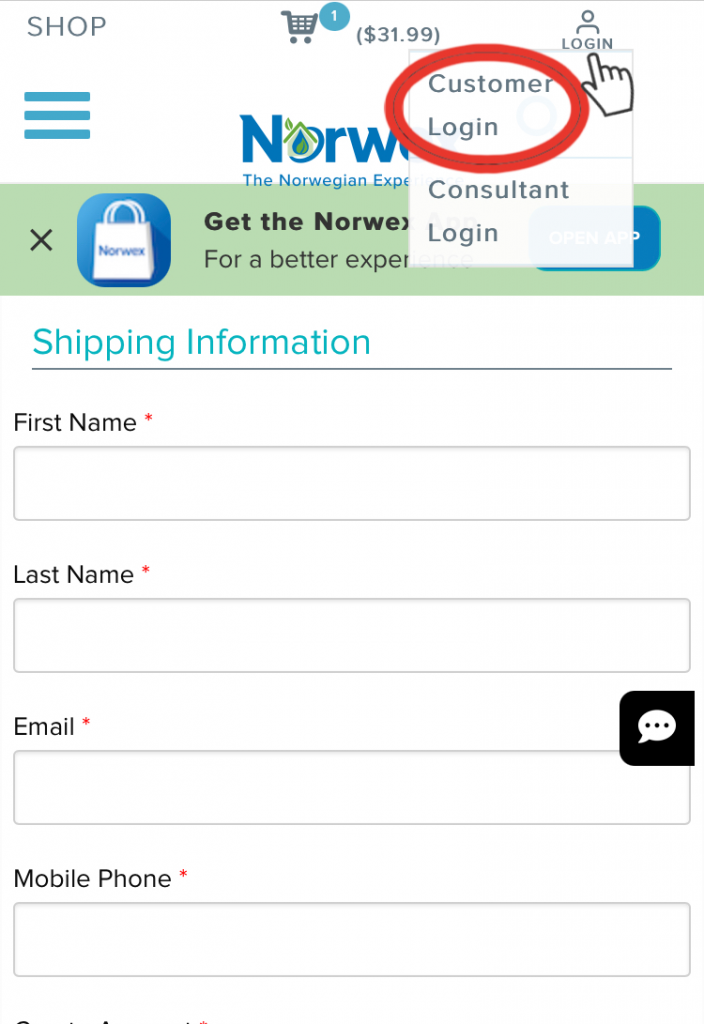Focus the Last Name field
704x1024 pixels.
click(351, 635)
